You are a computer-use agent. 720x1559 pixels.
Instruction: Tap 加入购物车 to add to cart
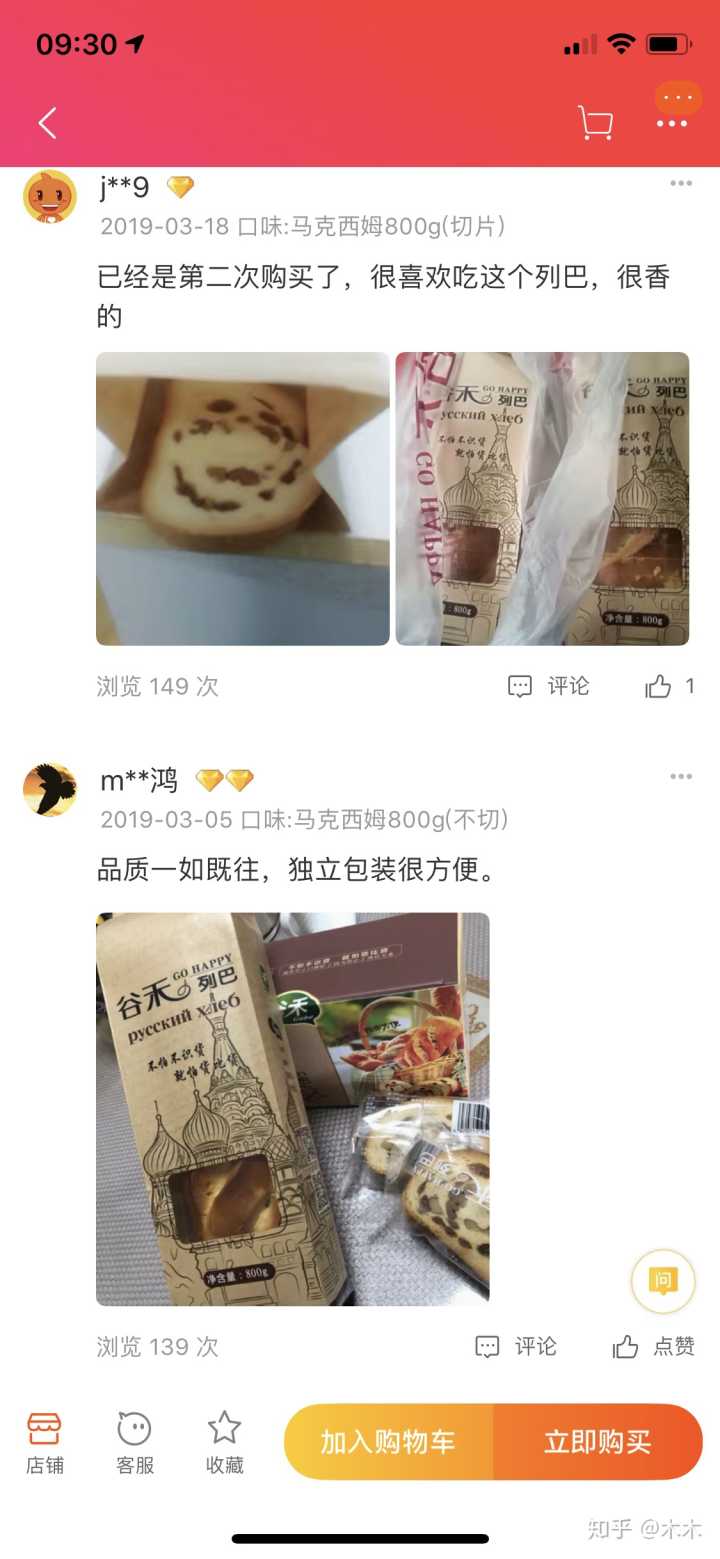(388, 1442)
